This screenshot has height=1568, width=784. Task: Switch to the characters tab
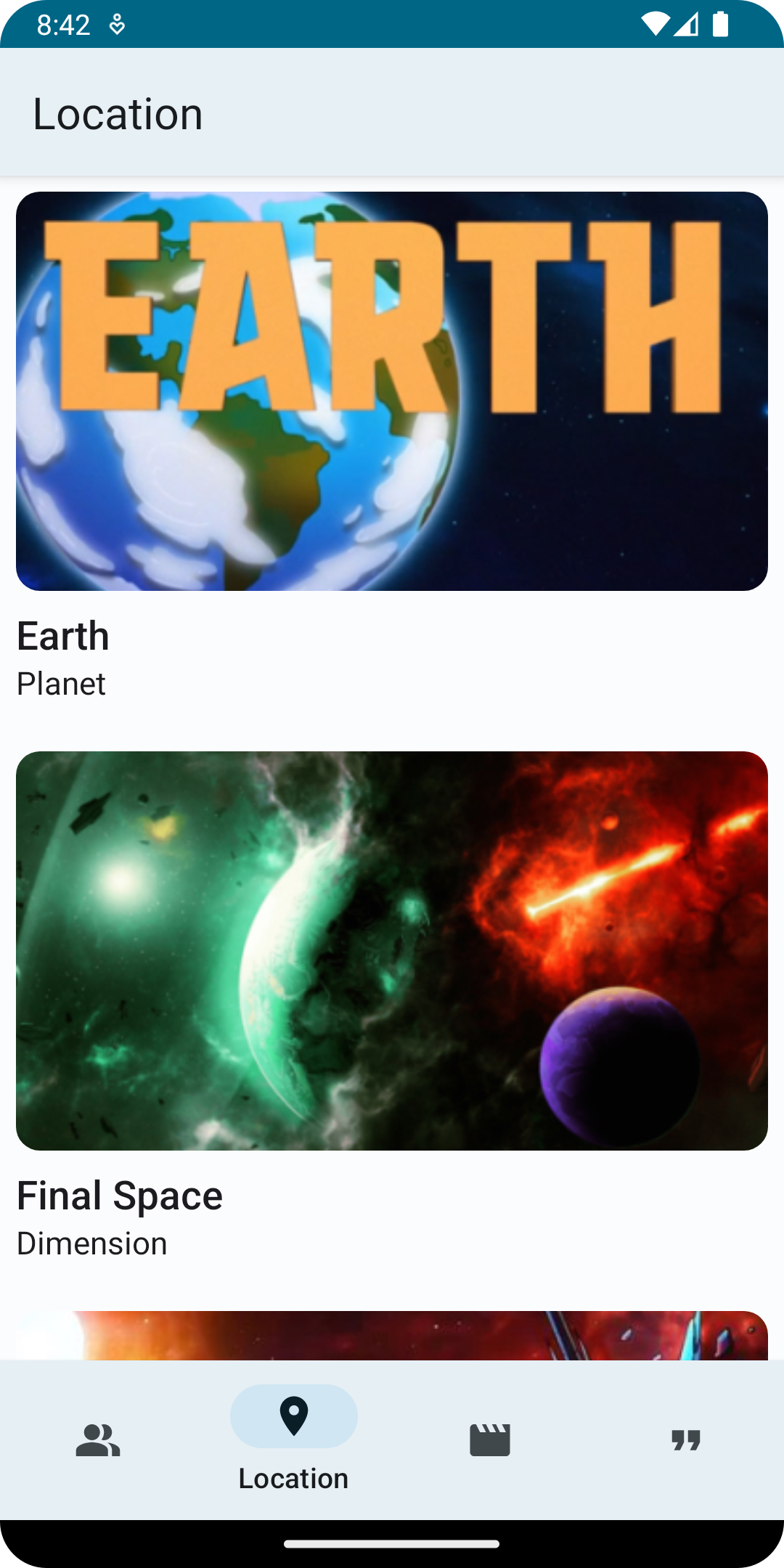pyautogui.click(x=98, y=1440)
